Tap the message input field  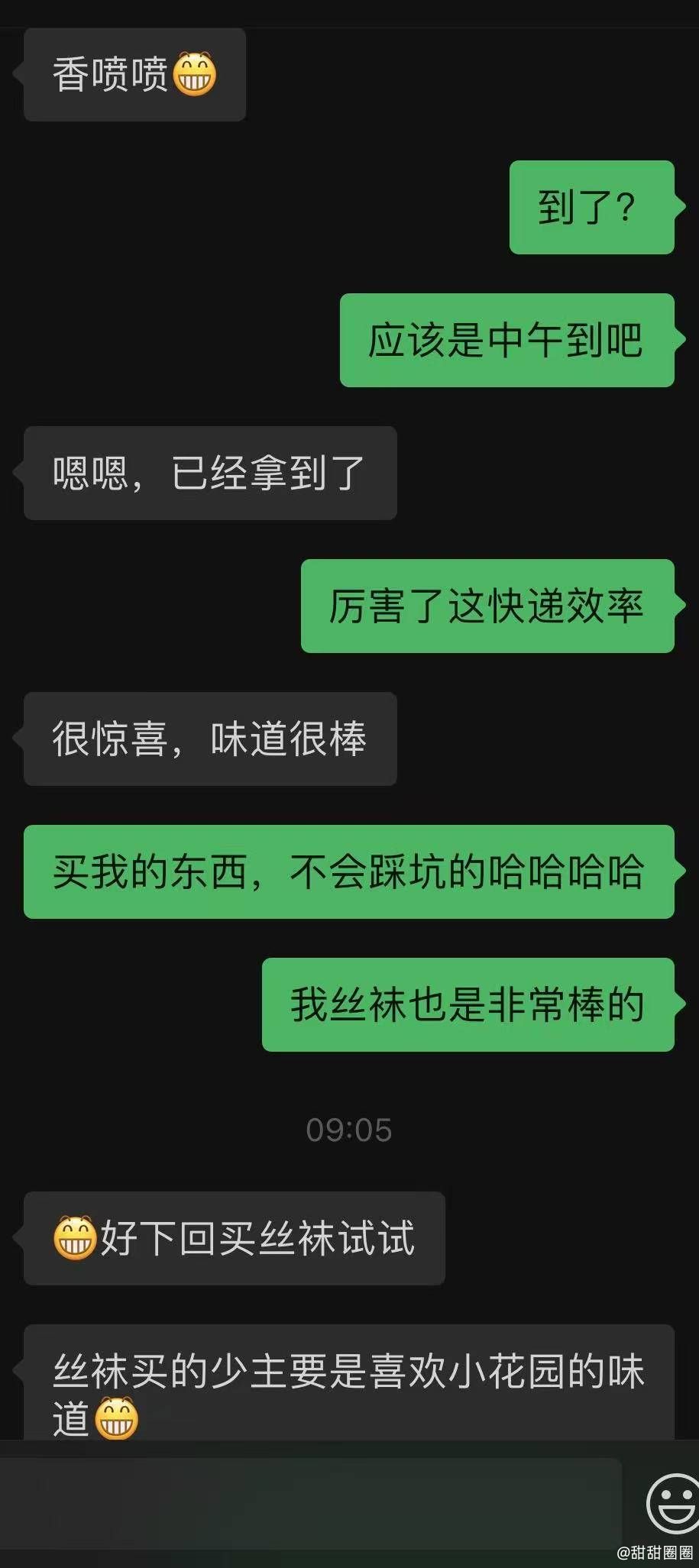309,1504
